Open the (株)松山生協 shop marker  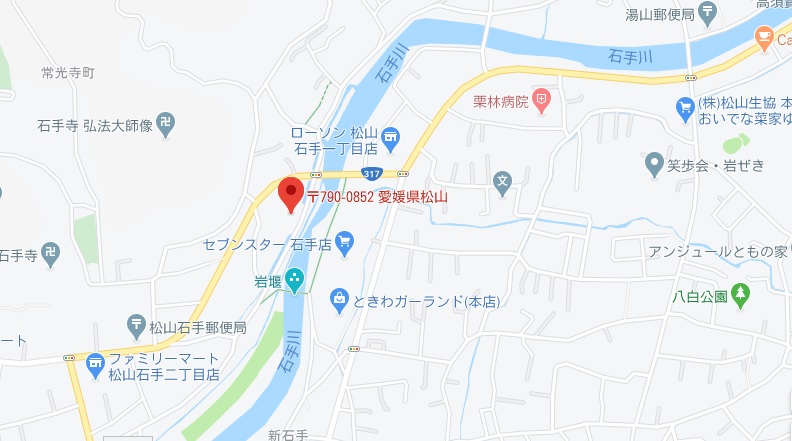click(x=685, y=105)
